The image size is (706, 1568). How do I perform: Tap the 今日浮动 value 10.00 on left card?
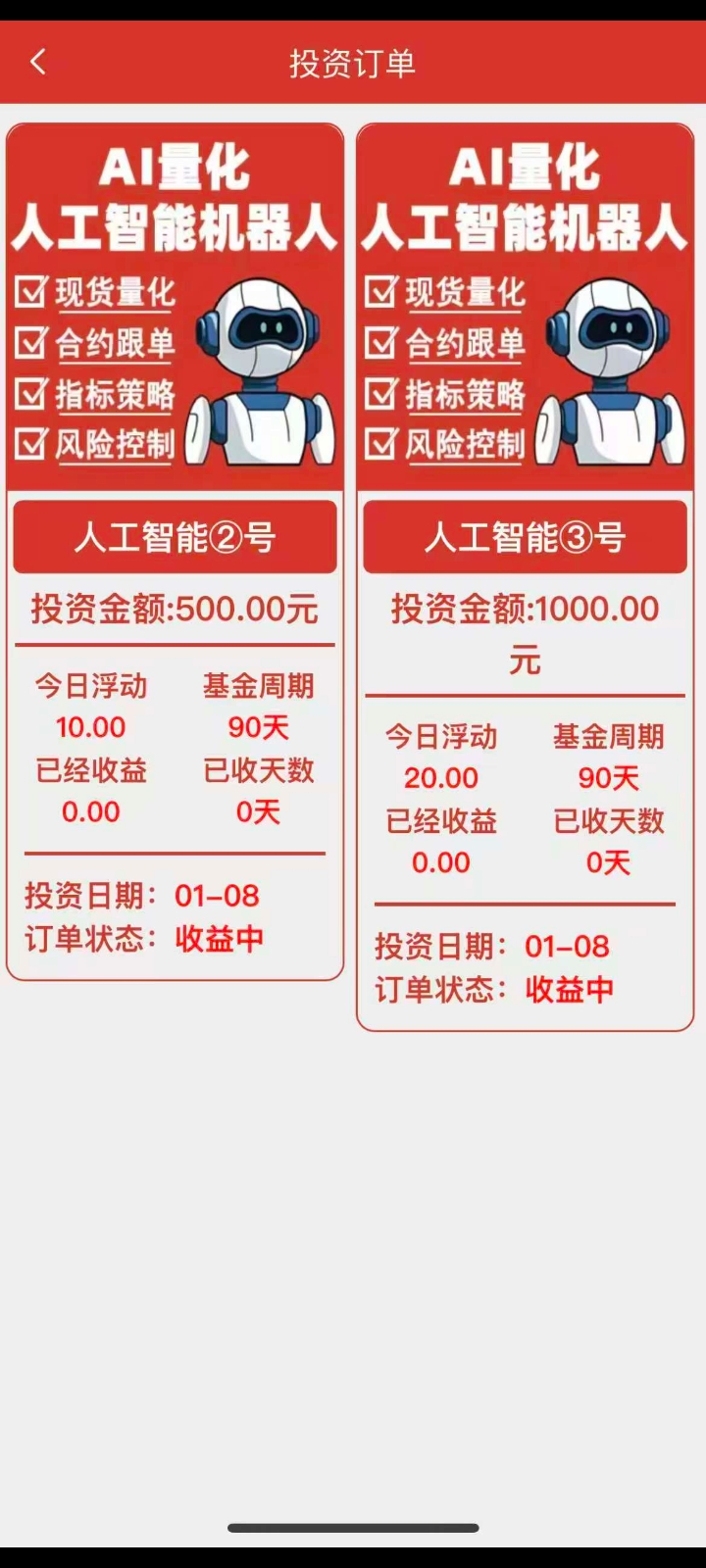(x=92, y=727)
